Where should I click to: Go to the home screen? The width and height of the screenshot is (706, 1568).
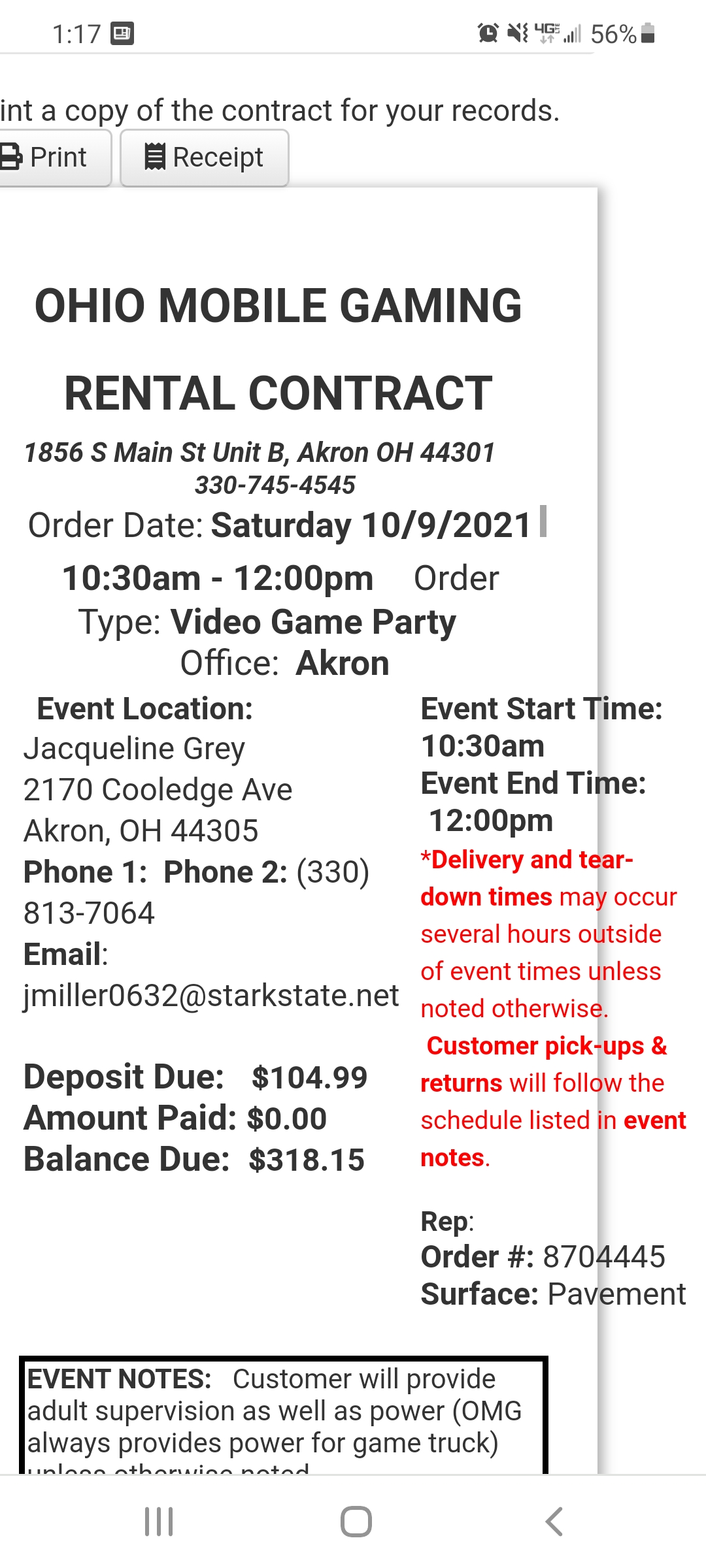coord(356,1521)
